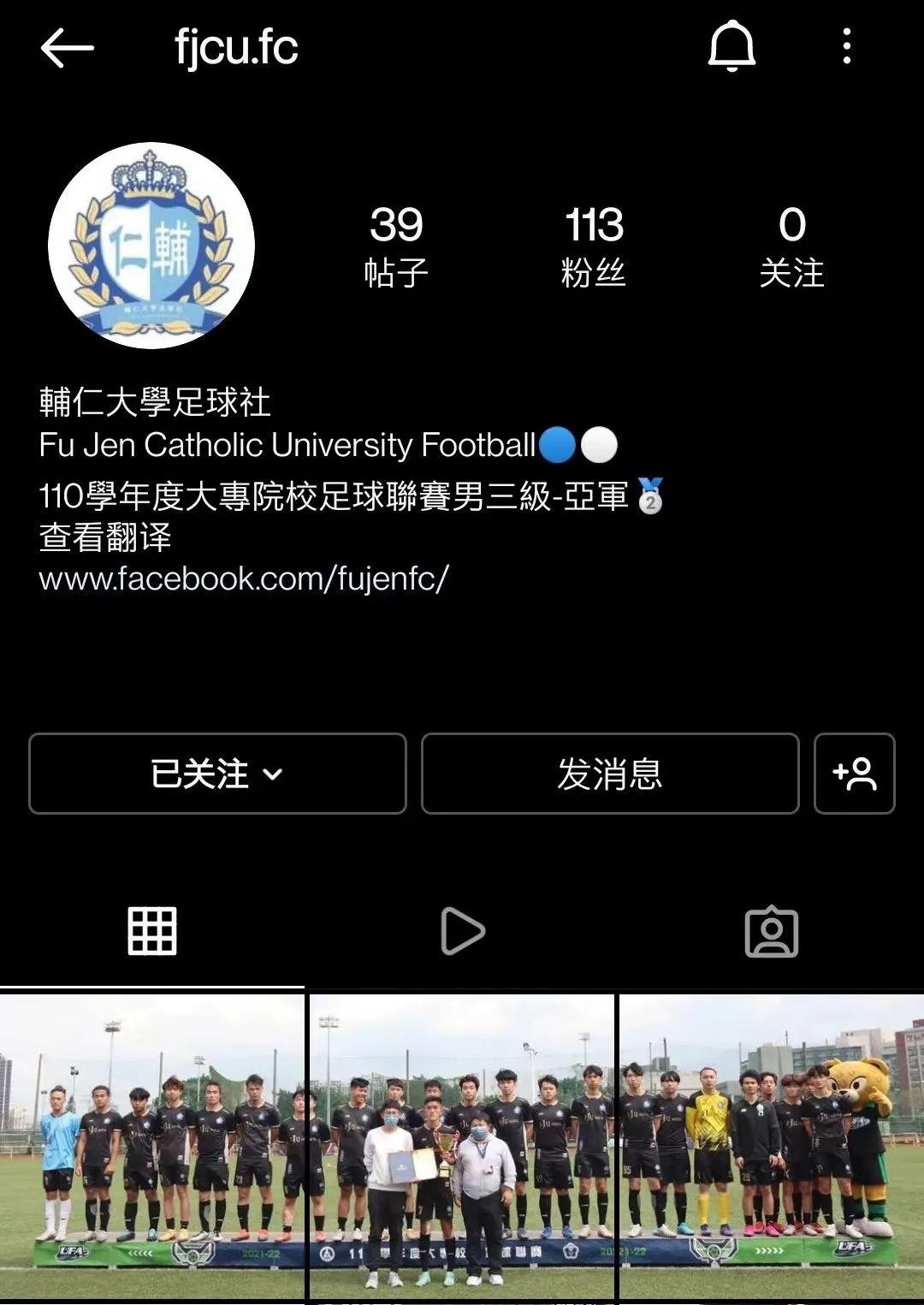Open the facebook.com/fujenfc link
This screenshot has width=924, height=1305.
tap(246, 579)
